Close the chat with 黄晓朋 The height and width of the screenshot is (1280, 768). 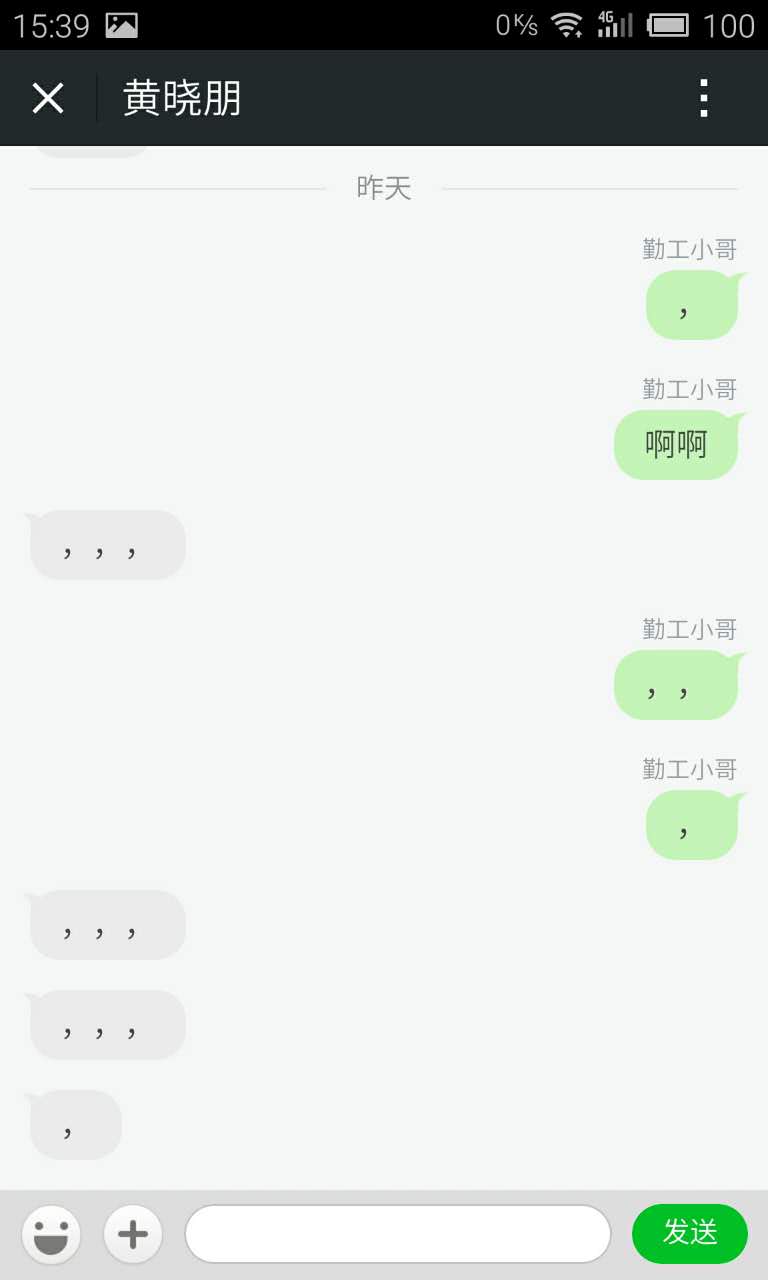[48, 98]
